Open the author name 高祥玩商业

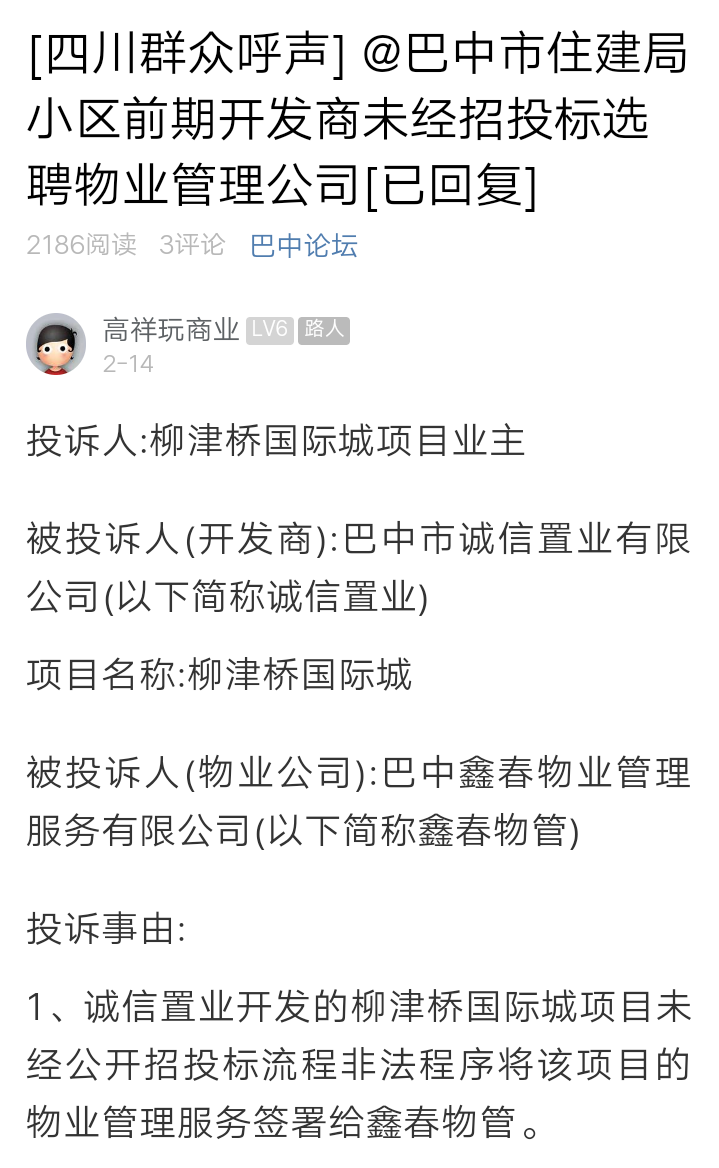click(171, 330)
